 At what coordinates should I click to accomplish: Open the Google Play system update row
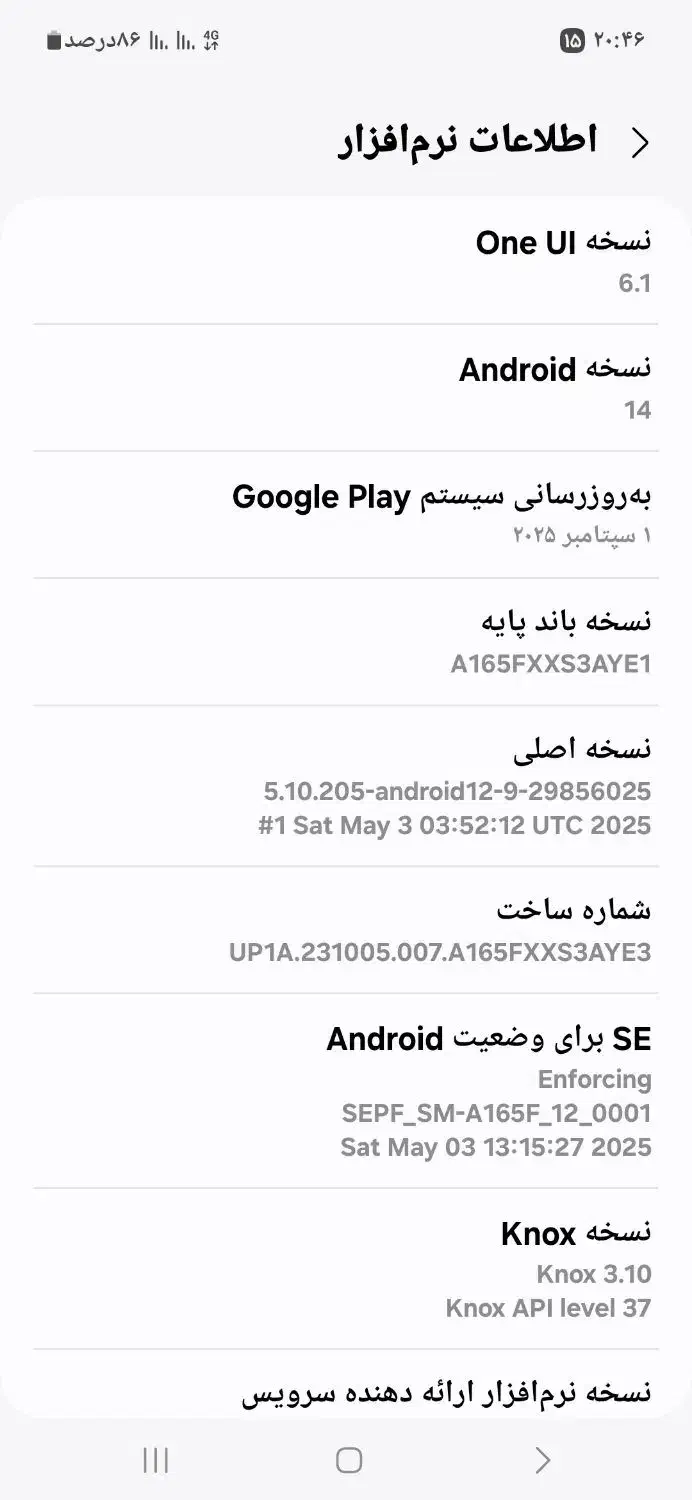tap(345, 514)
